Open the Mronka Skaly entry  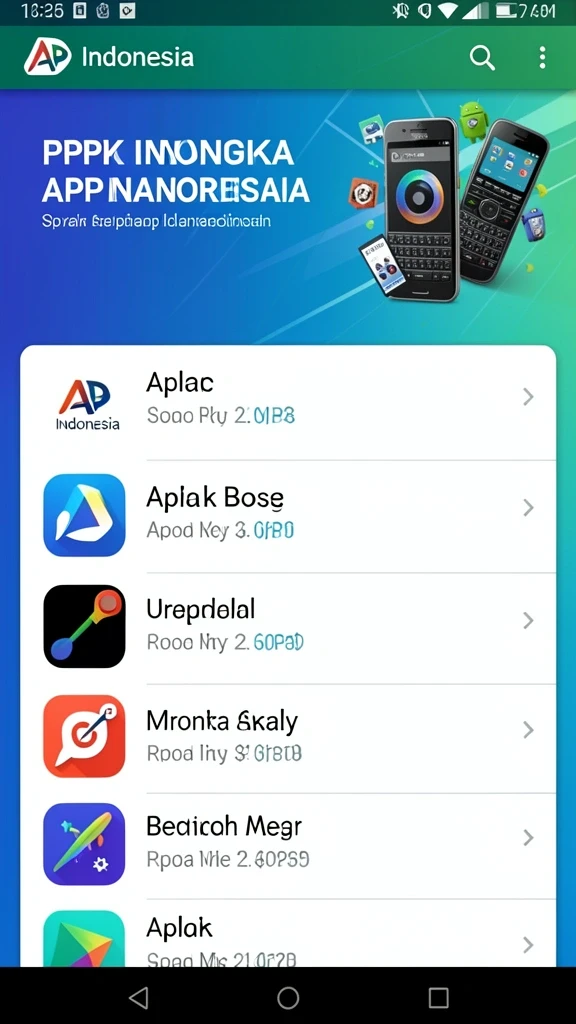coord(288,739)
